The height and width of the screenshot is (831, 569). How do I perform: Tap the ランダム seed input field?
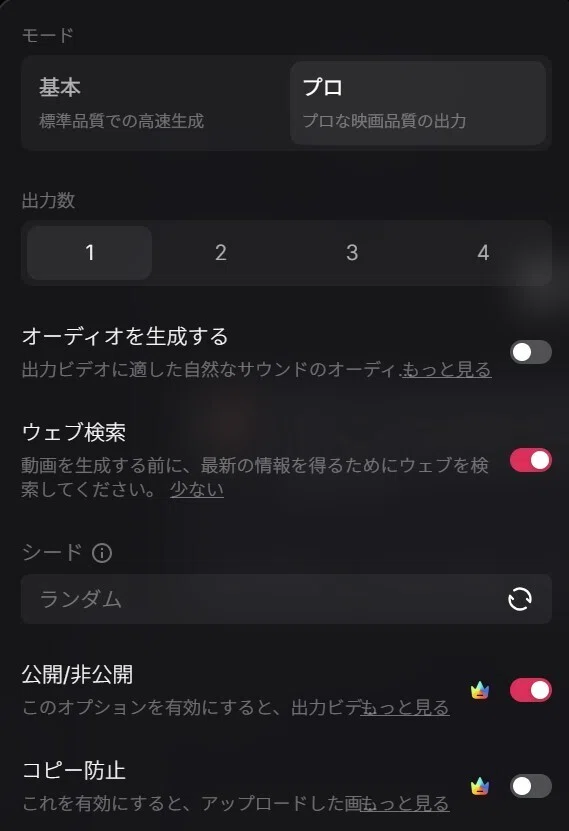click(286, 599)
